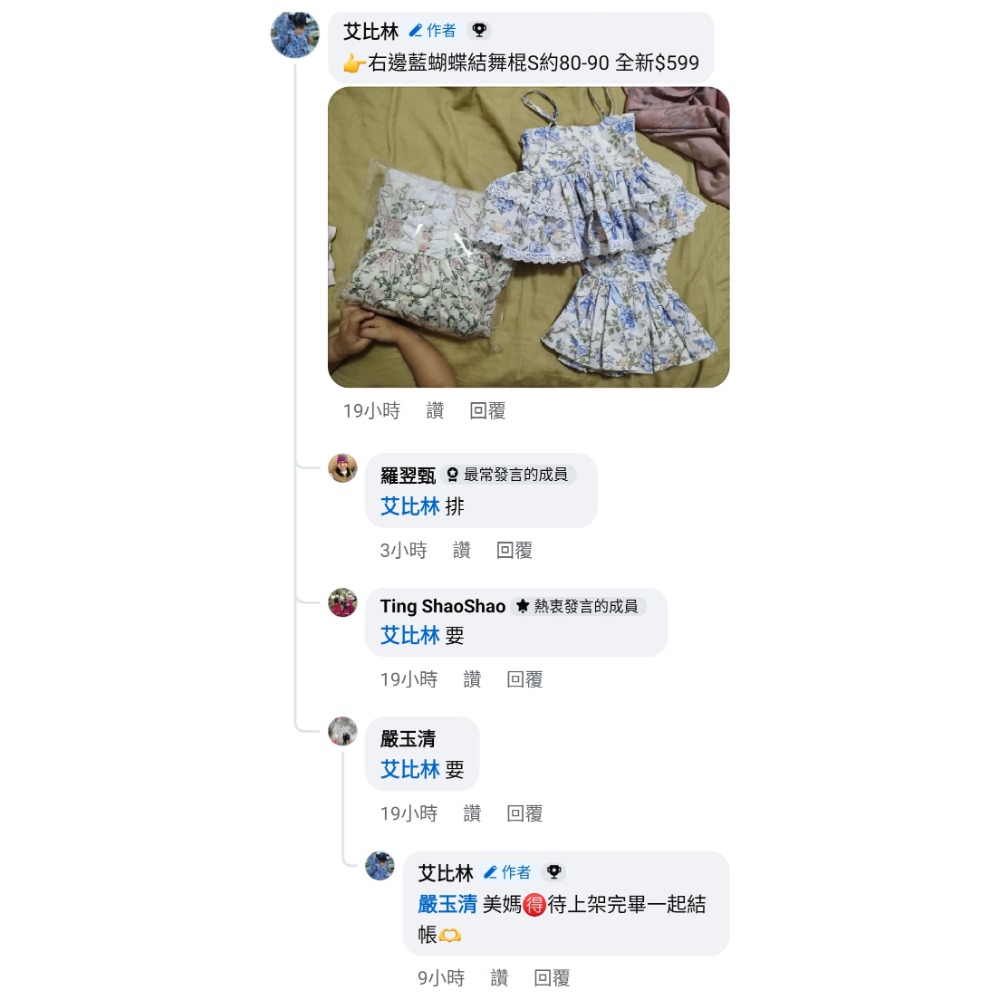
Task: Like 艾比林's comment posted 19小時 ago
Action: pos(435,411)
